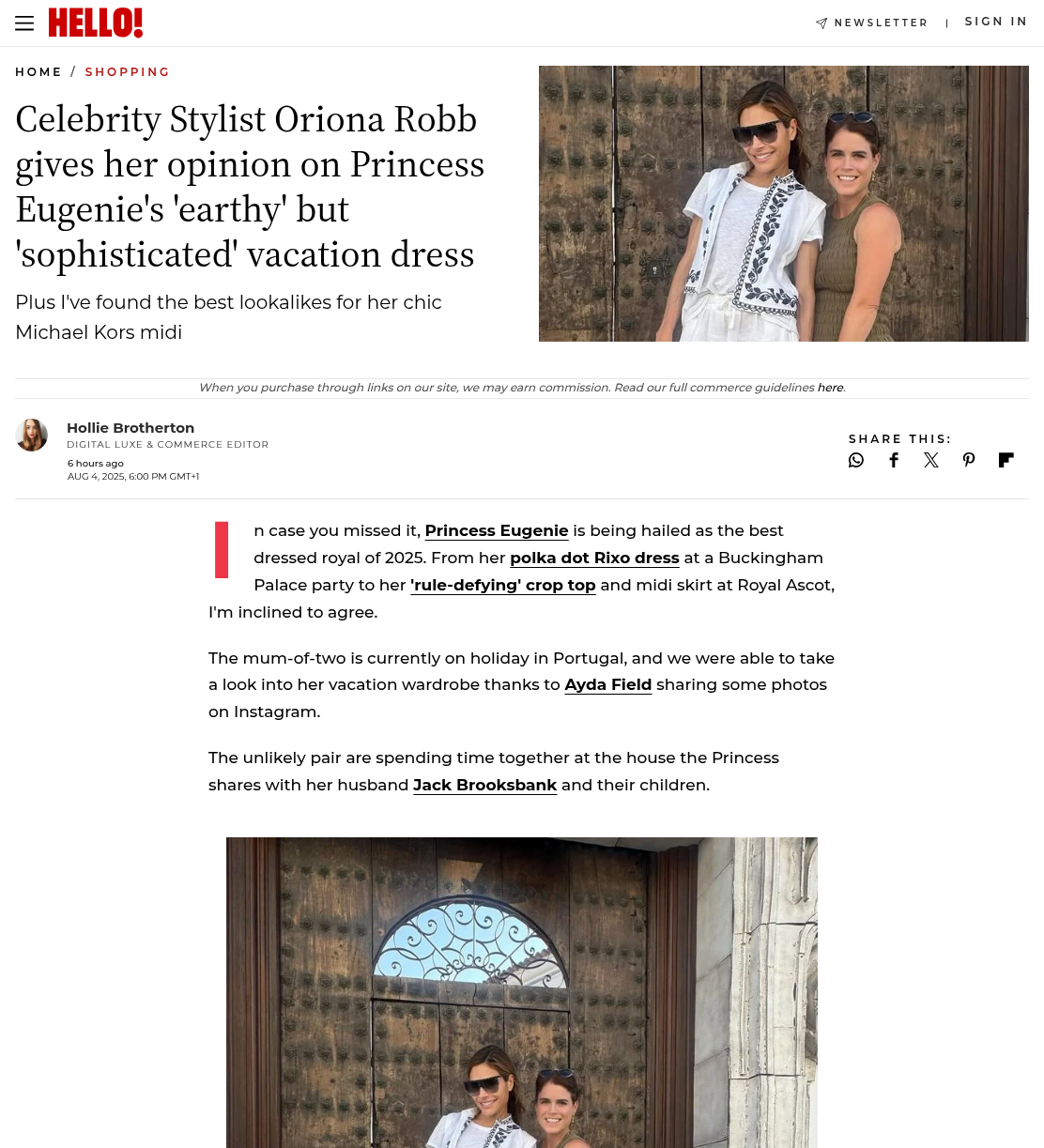Follow the Jack Brooksbank link

[485, 786]
